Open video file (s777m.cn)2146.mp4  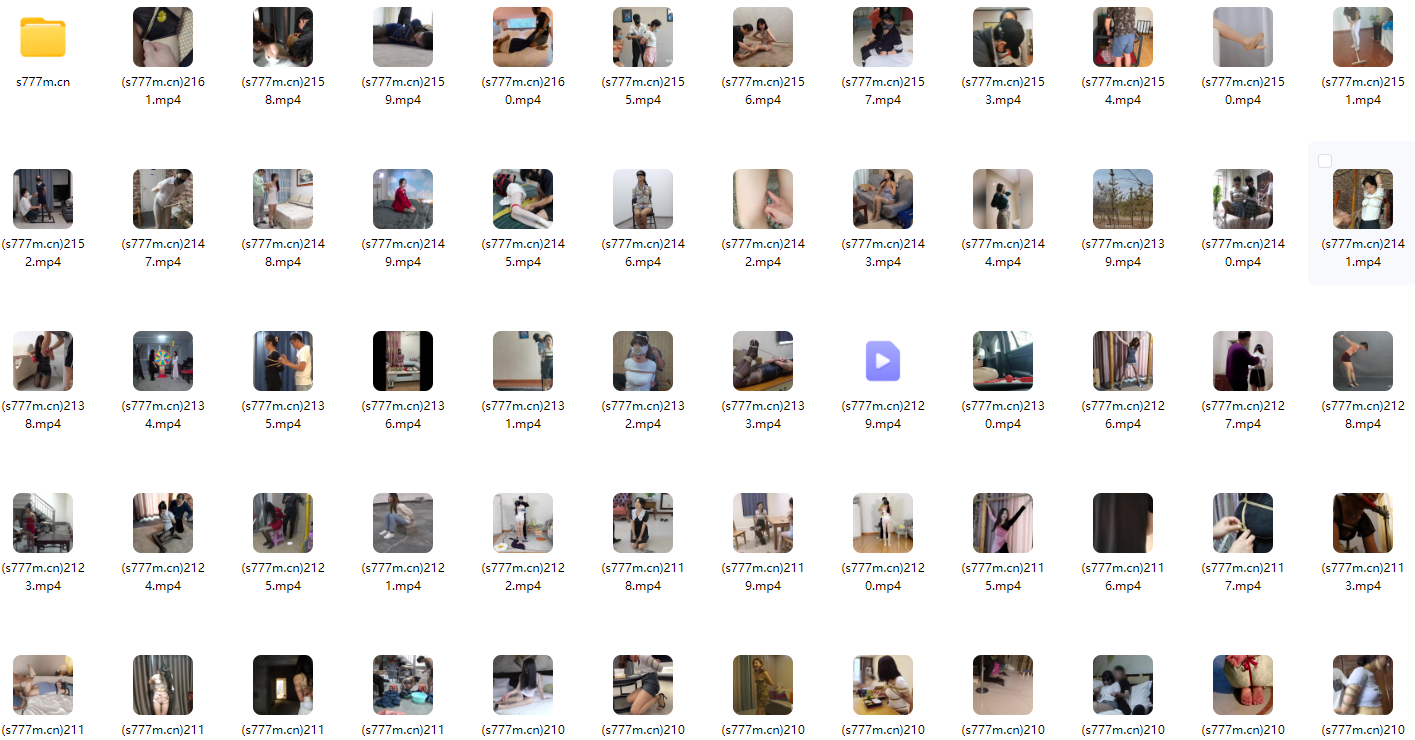tap(643, 199)
